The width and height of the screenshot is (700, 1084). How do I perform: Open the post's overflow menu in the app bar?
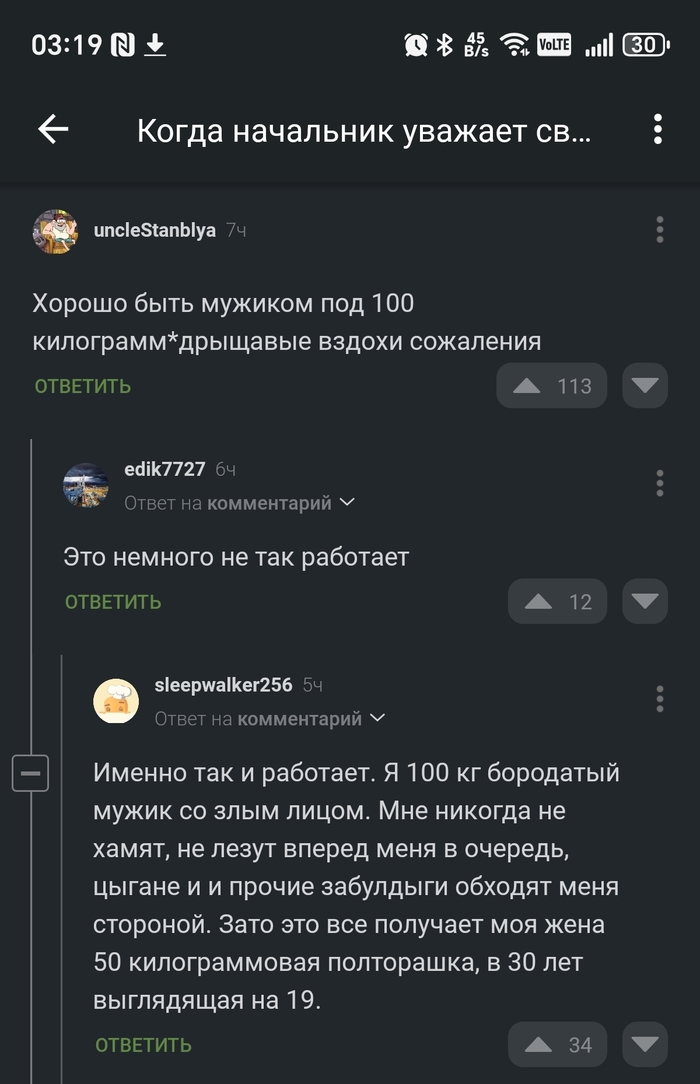point(657,129)
